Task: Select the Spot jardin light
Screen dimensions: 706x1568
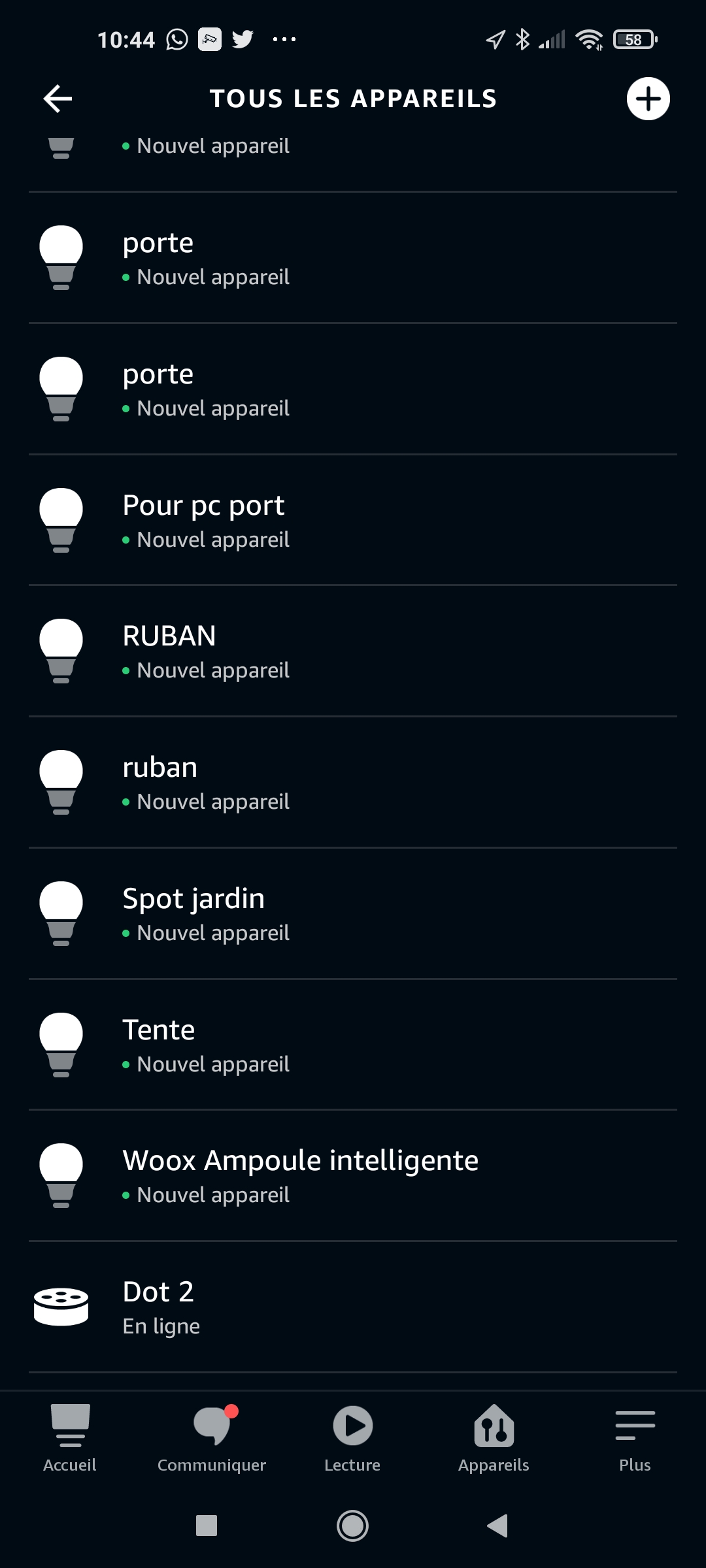Action: pyautogui.click(x=353, y=914)
